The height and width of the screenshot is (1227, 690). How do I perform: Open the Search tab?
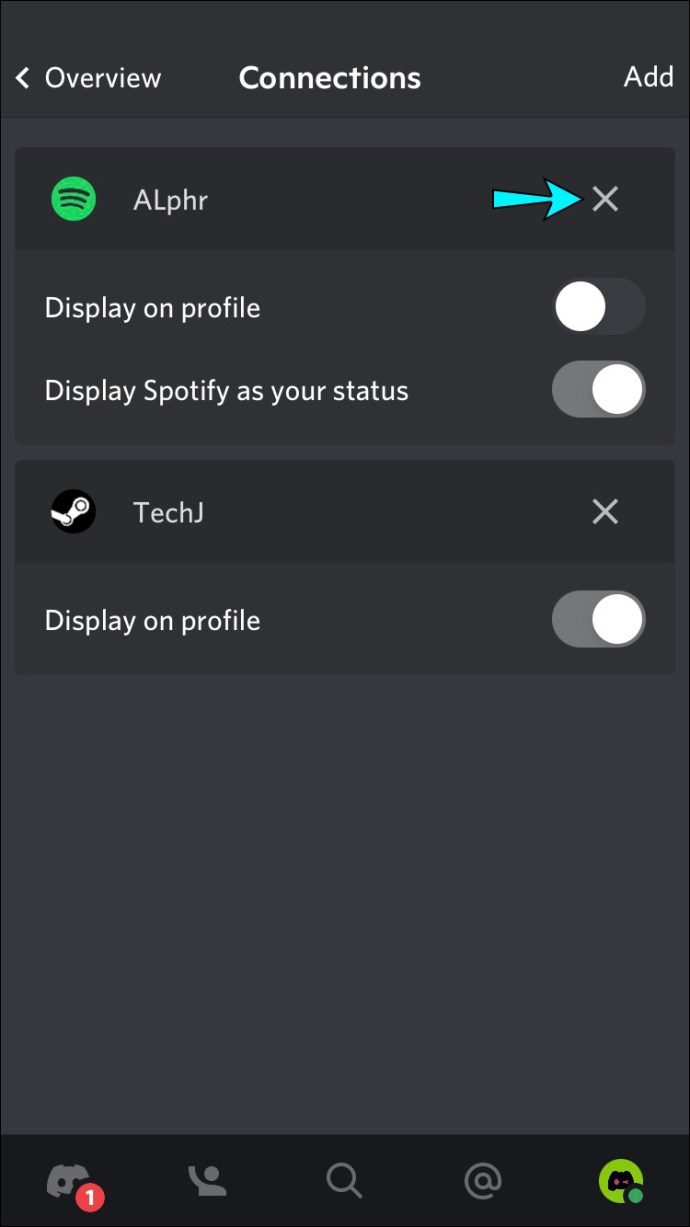click(x=344, y=1182)
